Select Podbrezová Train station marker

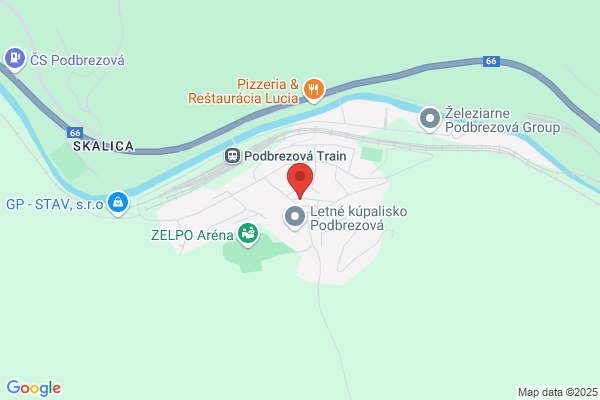pyautogui.click(x=232, y=156)
